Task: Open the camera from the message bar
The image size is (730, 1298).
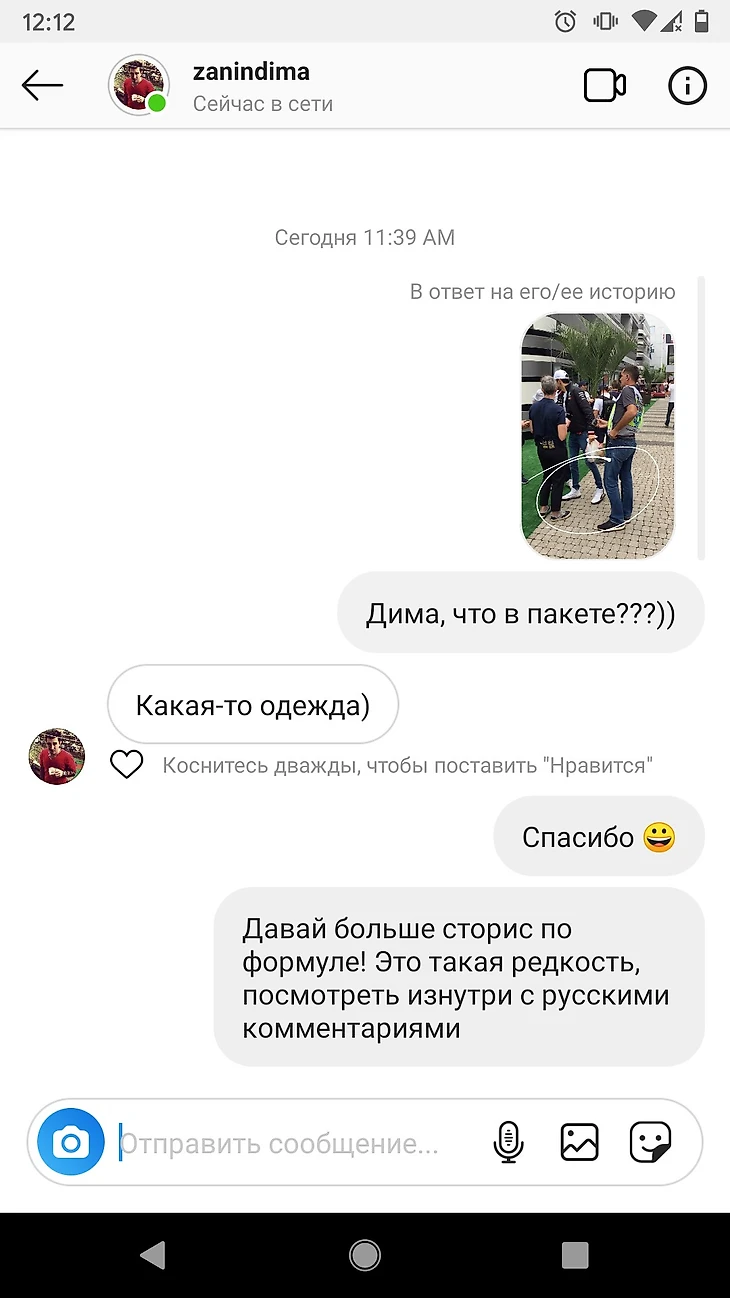Action: 71,1142
